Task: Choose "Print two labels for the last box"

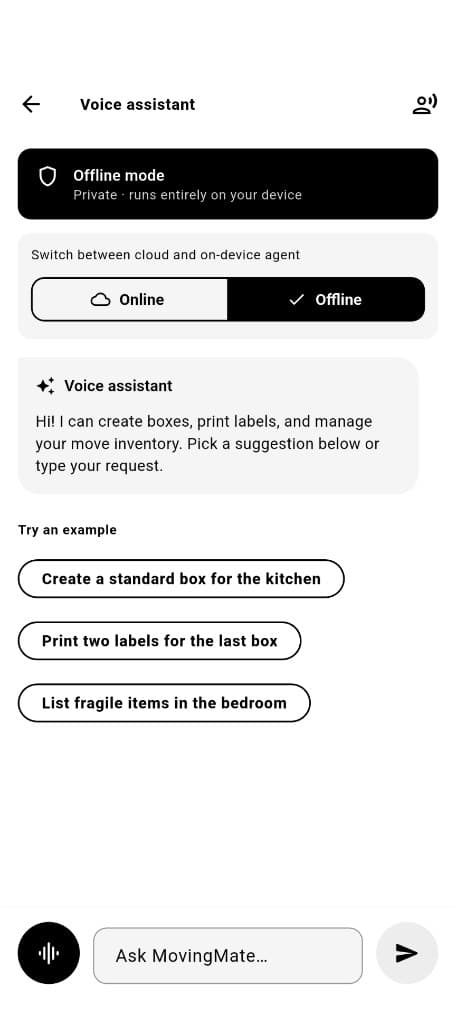Action: [x=159, y=641]
